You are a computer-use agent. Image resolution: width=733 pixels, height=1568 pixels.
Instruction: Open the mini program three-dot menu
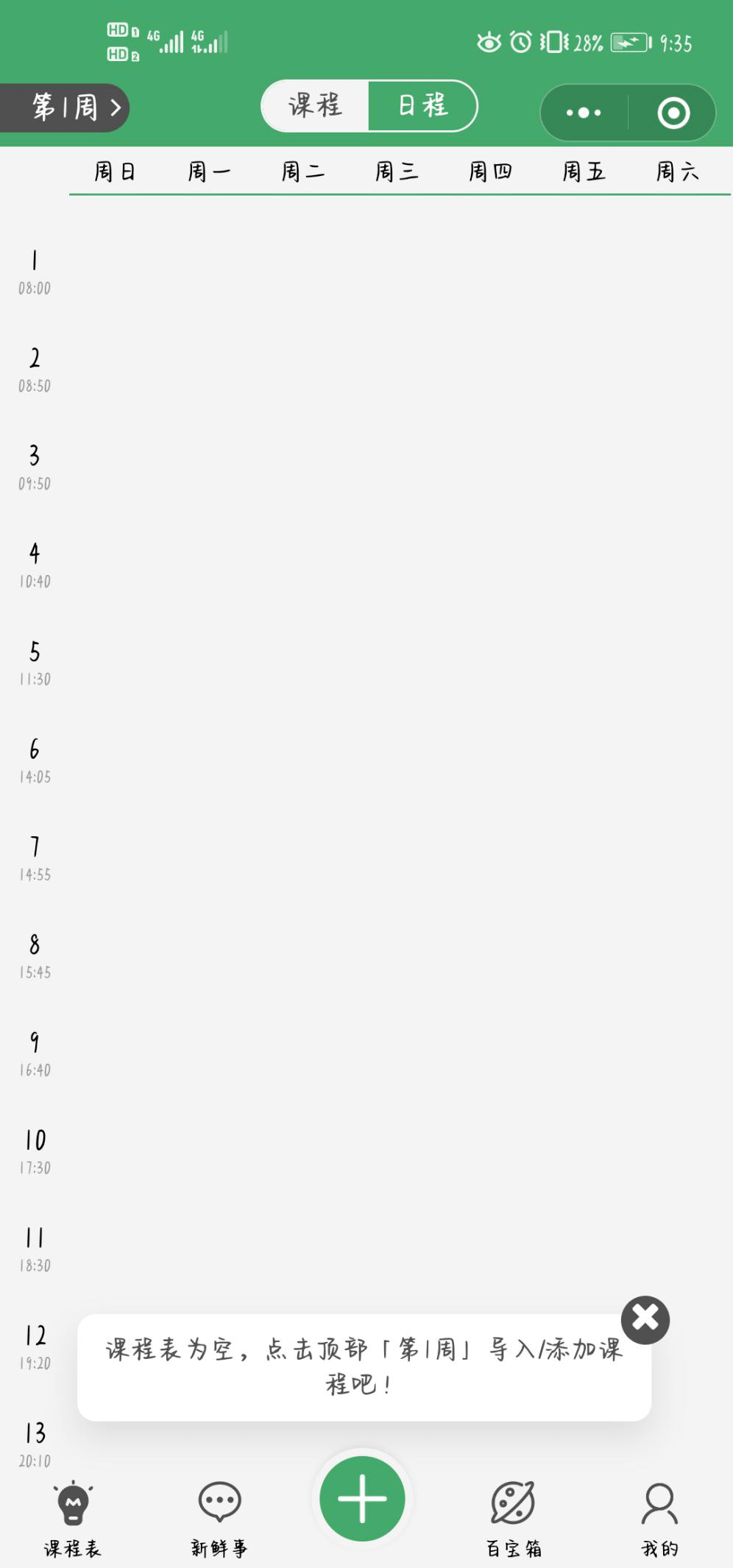(584, 113)
